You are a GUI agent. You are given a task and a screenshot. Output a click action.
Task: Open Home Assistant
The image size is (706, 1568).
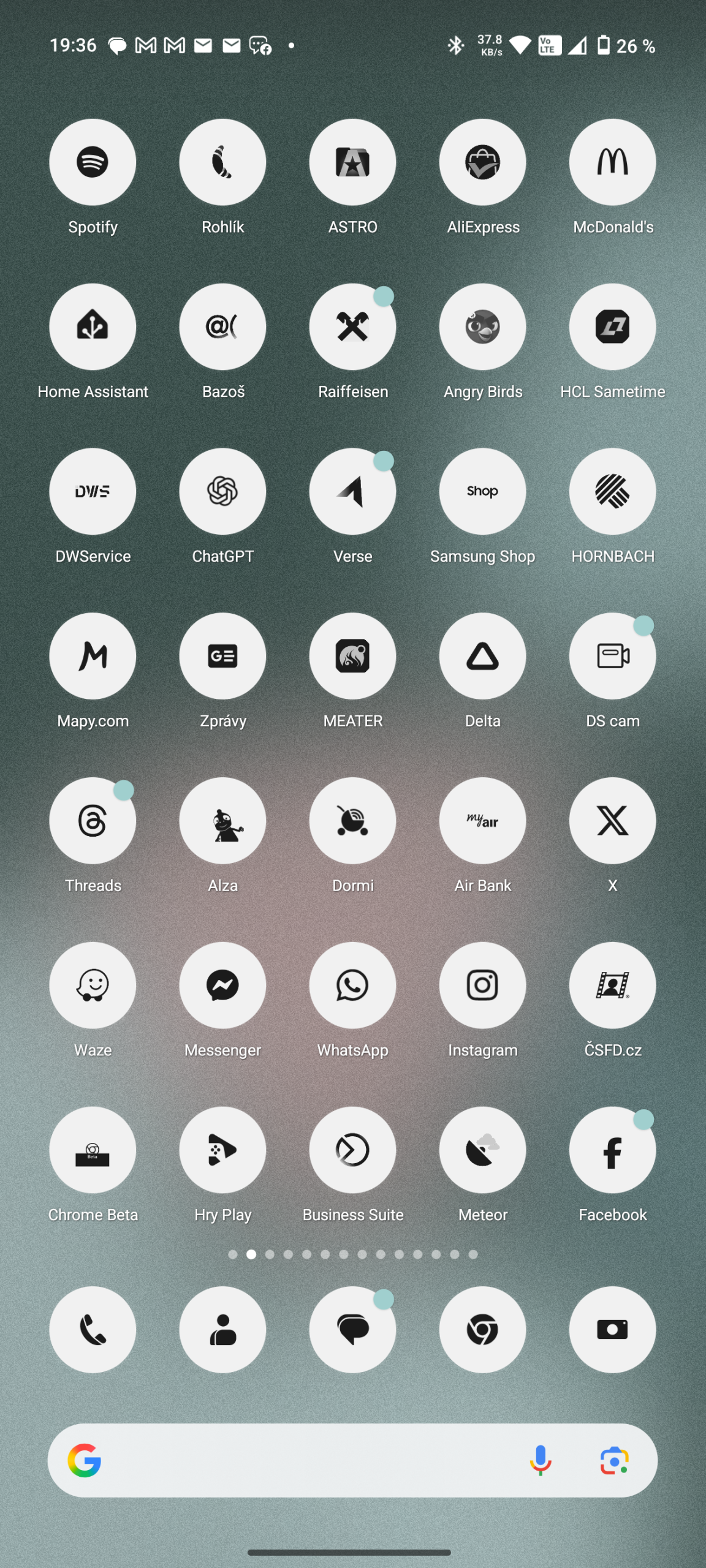[x=93, y=327]
